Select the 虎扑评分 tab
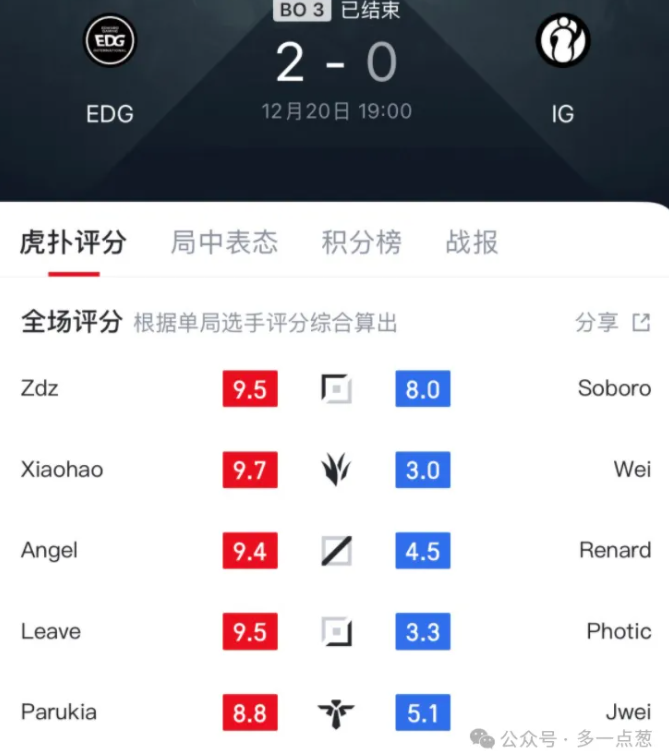 [x=73, y=242]
